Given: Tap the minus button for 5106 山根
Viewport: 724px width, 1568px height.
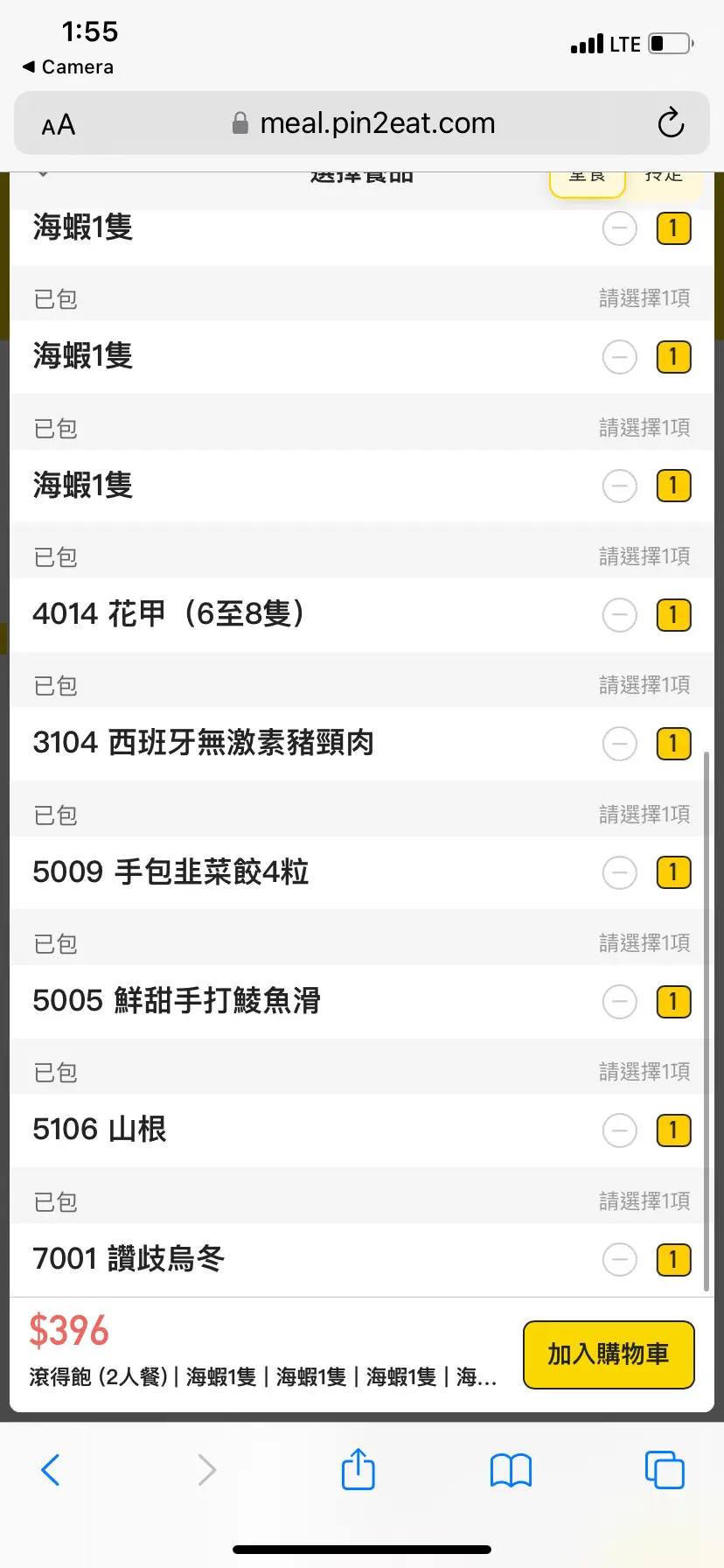Looking at the screenshot, I should pos(620,1130).
